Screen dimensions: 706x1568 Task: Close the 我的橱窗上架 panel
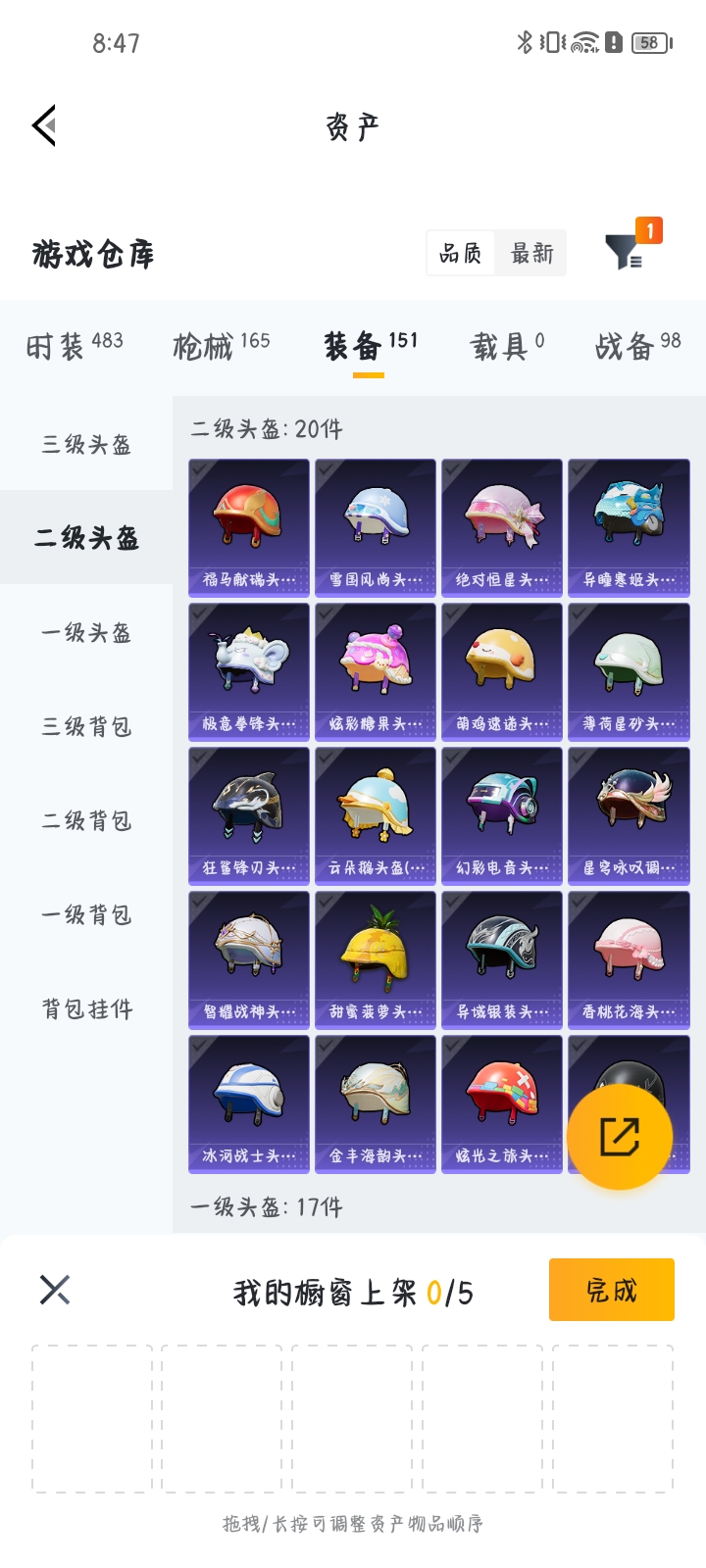(x=55, y=1290)
